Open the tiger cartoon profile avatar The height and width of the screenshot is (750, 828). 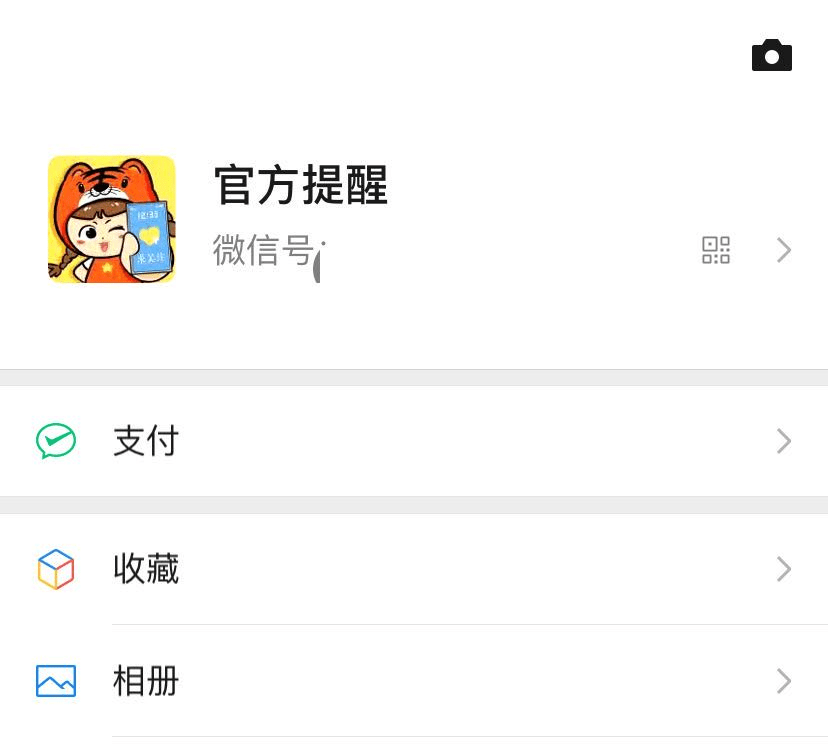pos(112,219)
